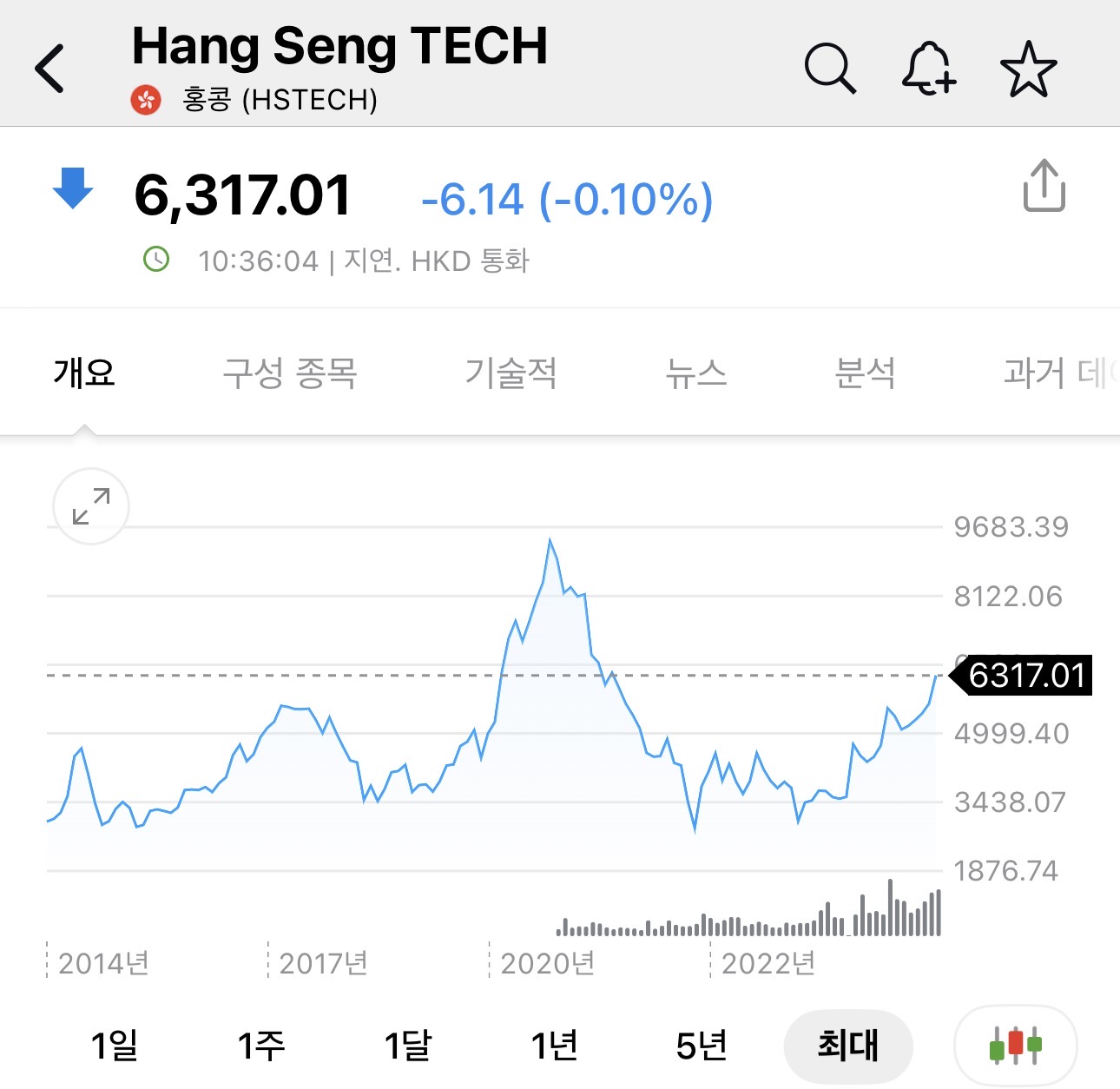Share the Hang Seng TECH quote

pos(1044,186)
